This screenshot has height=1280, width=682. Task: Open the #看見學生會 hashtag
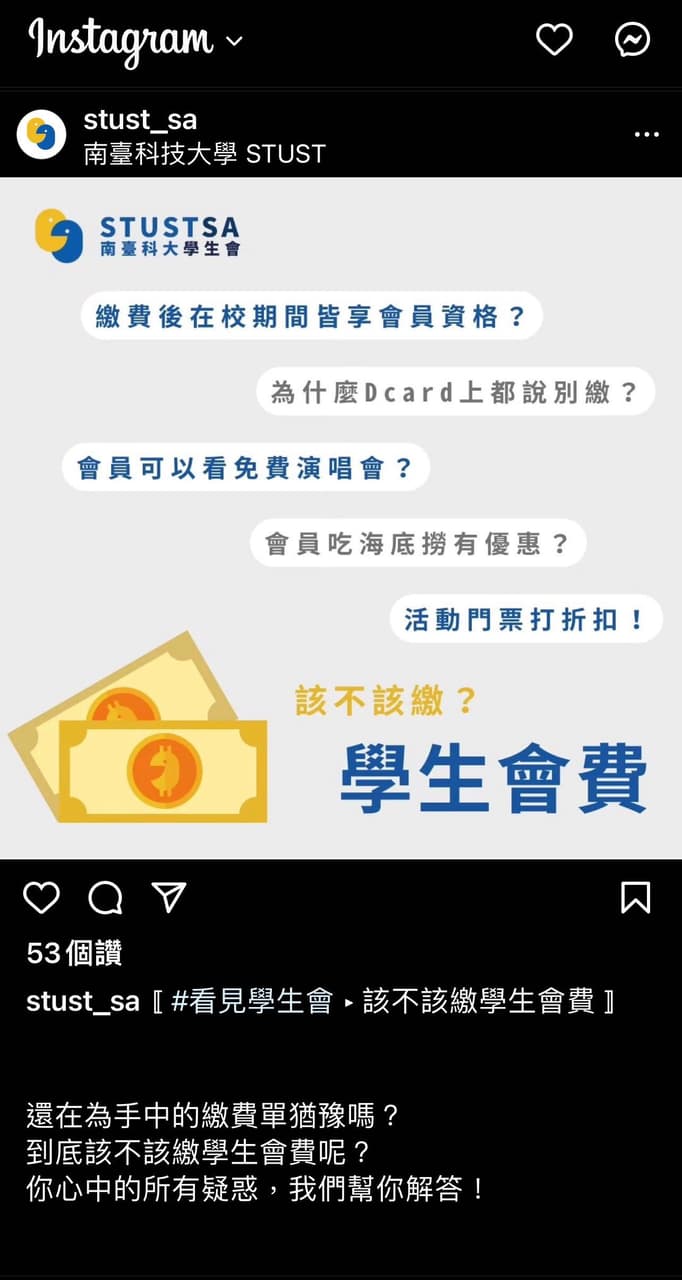[251, 1001]
